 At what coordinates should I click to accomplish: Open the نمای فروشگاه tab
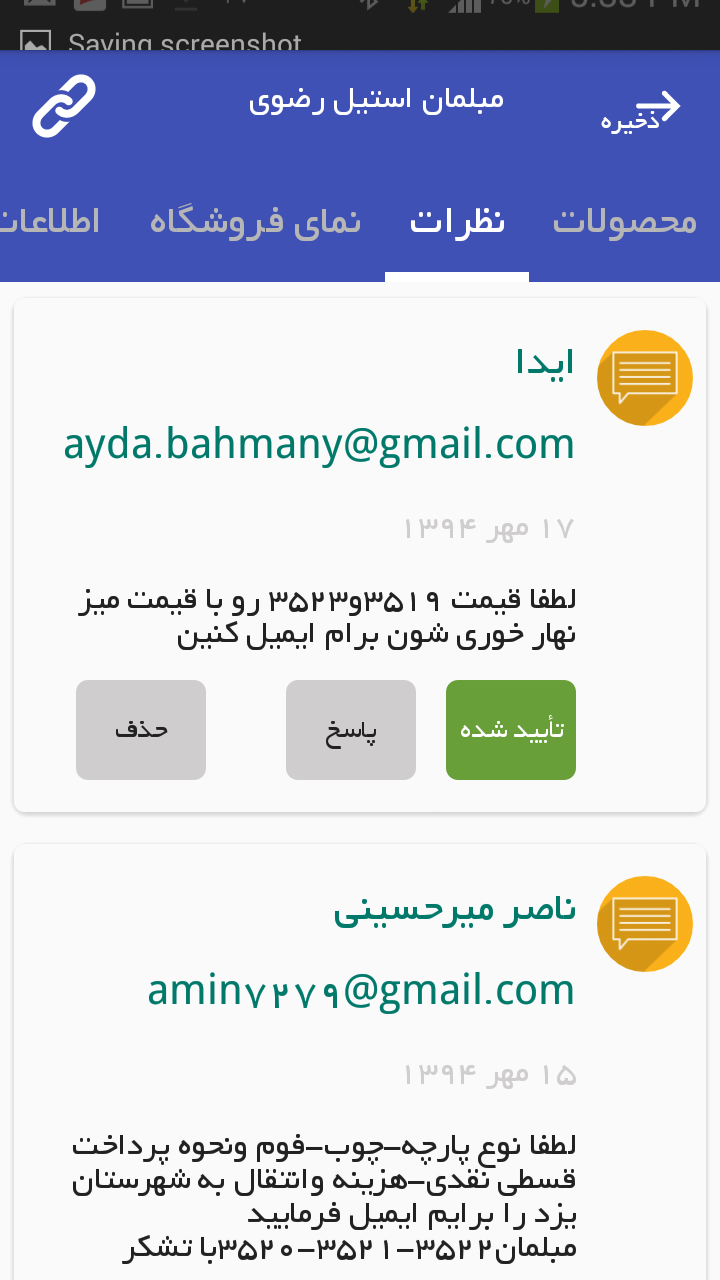(255, 222)
